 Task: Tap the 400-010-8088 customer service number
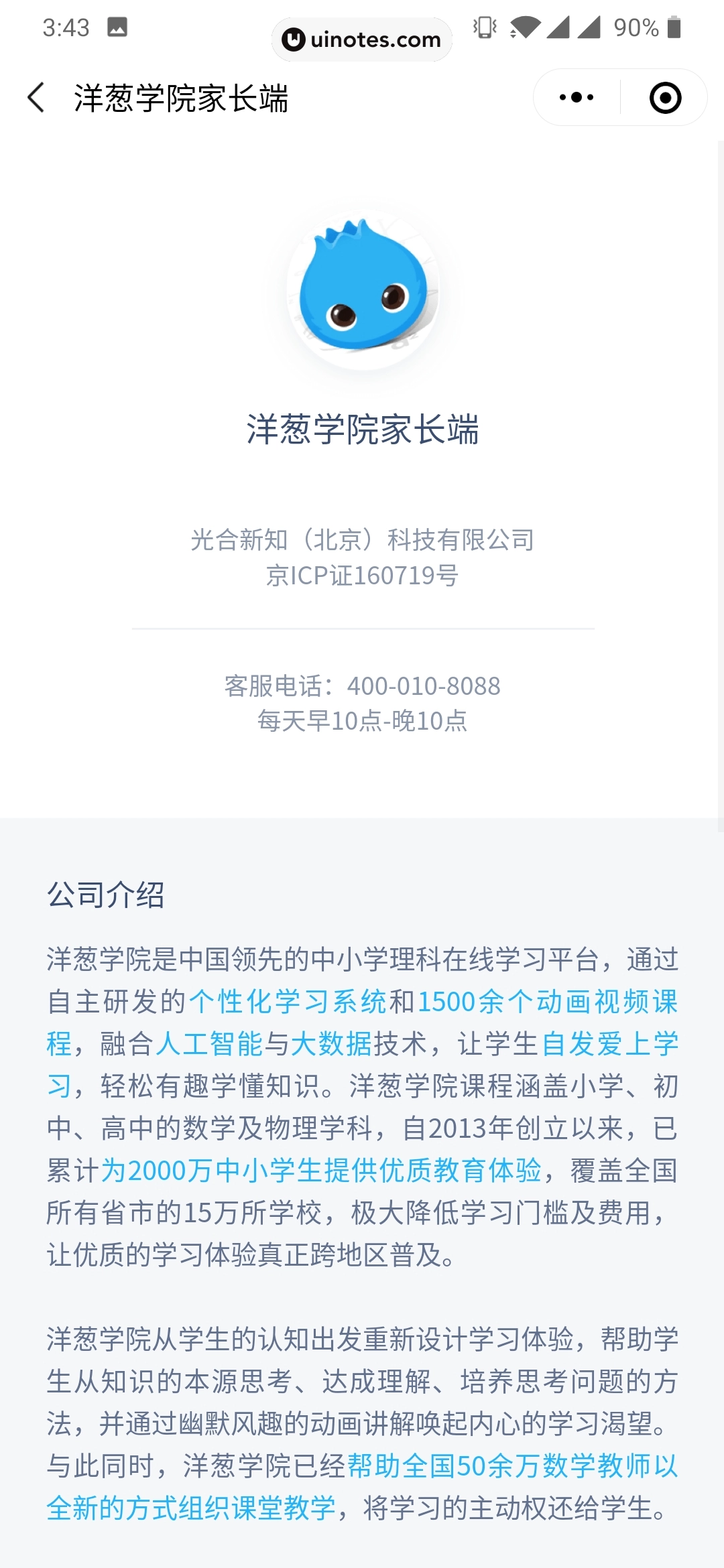[x=424, y=686]
